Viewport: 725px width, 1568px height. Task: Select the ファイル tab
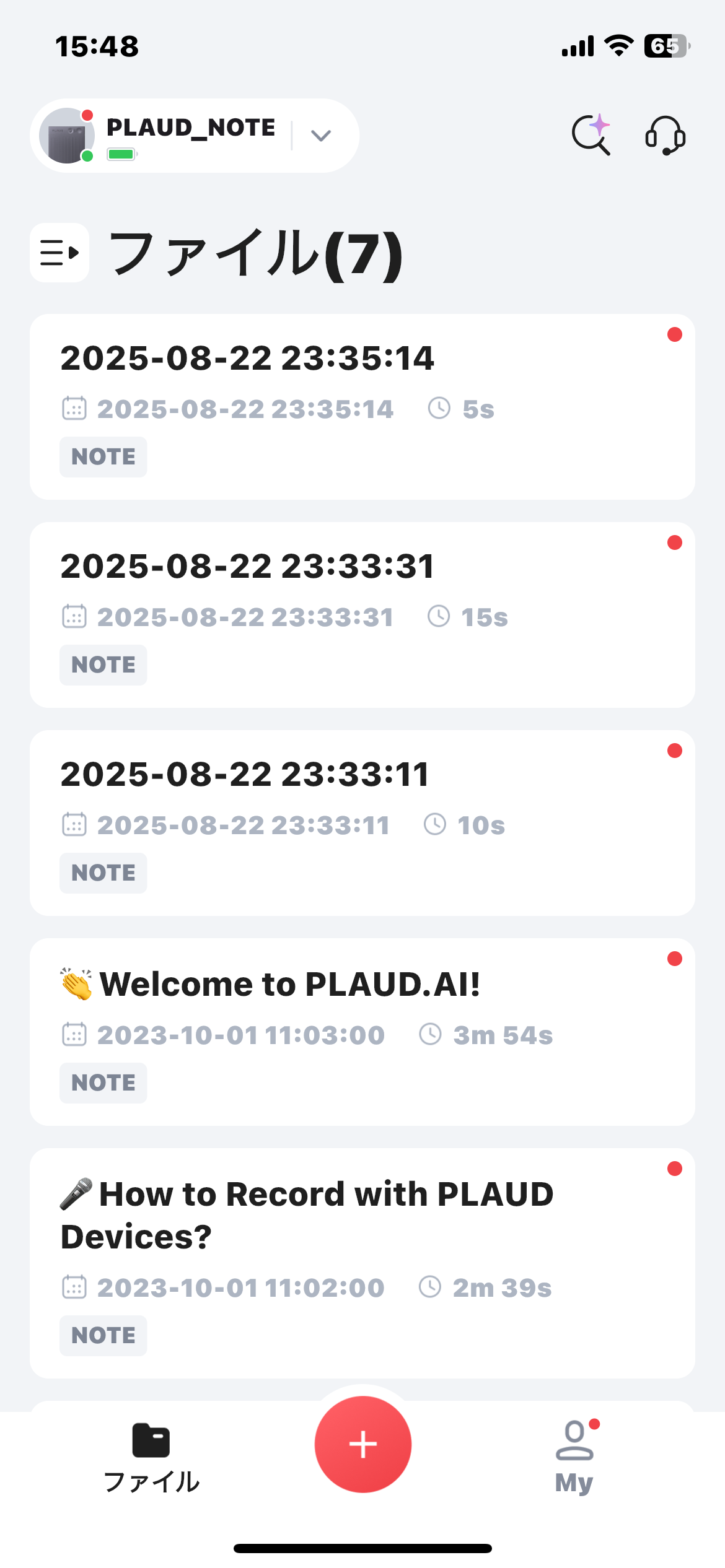click(151, 1458)
